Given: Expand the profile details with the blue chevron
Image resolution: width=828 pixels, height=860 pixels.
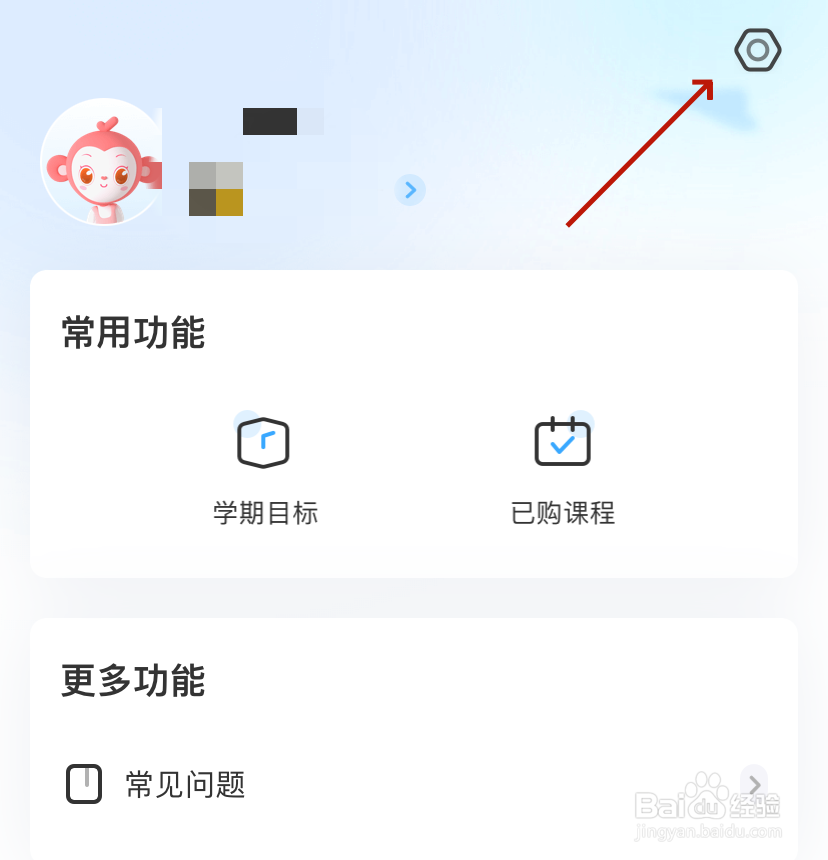Looking at the screenshot, I should tap(410, 189).
